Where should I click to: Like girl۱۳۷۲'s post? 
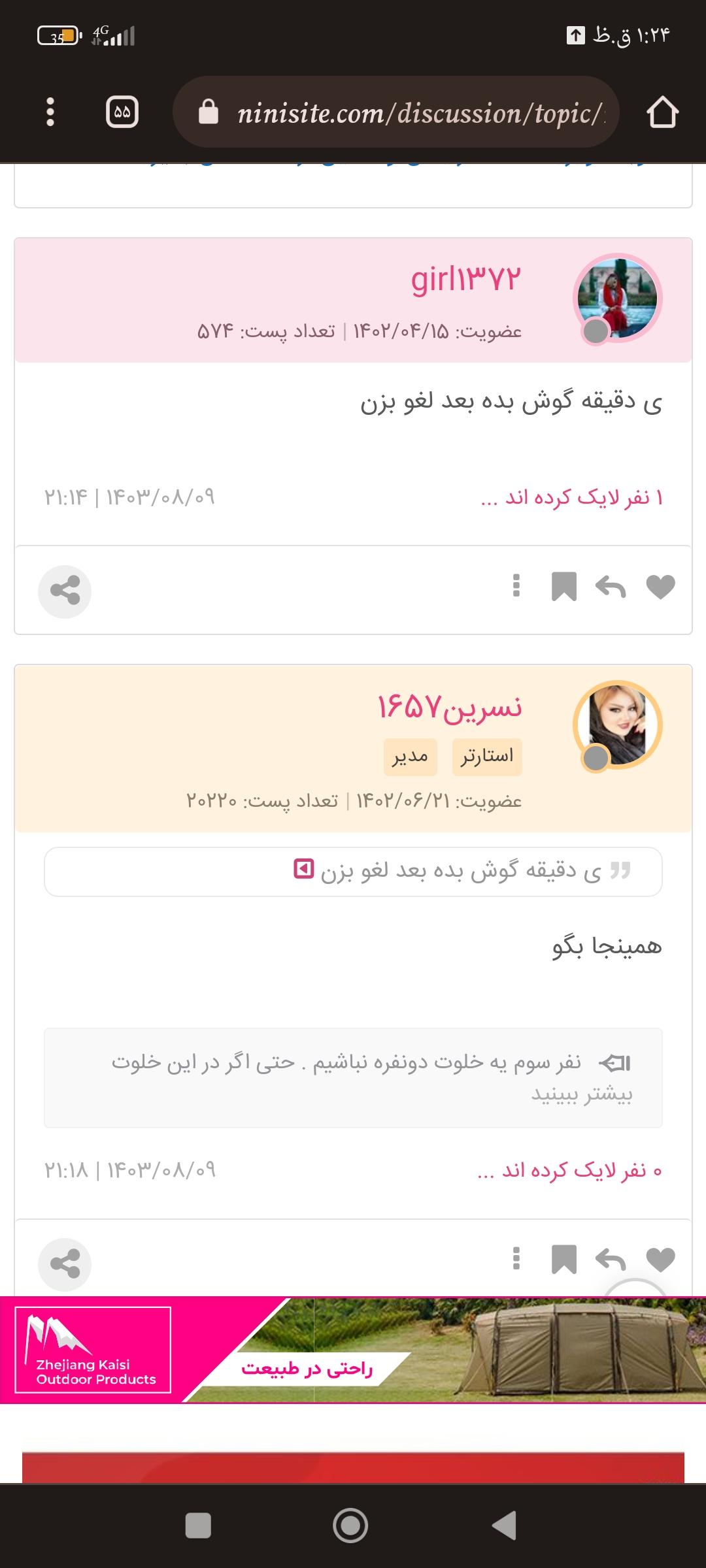tap(660, 587)
